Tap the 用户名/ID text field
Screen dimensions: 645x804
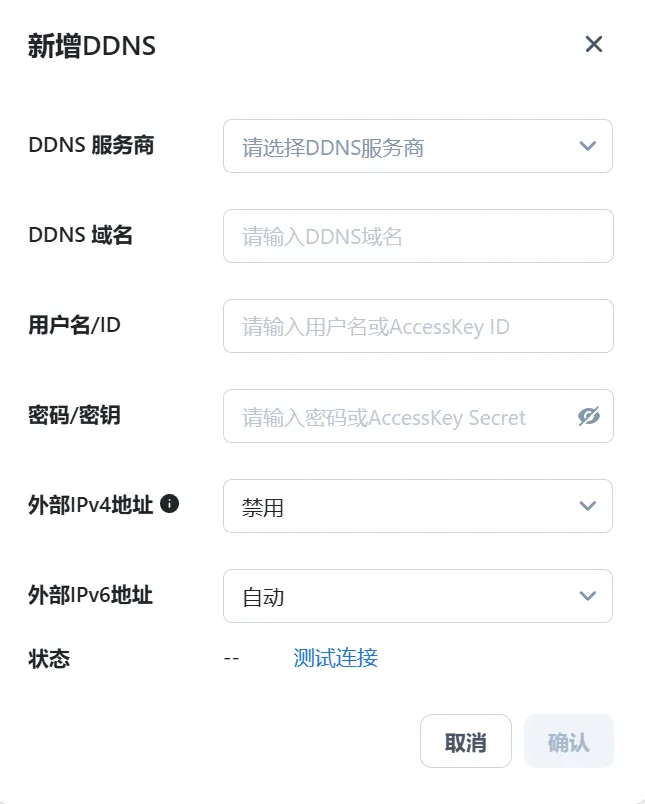417,327
